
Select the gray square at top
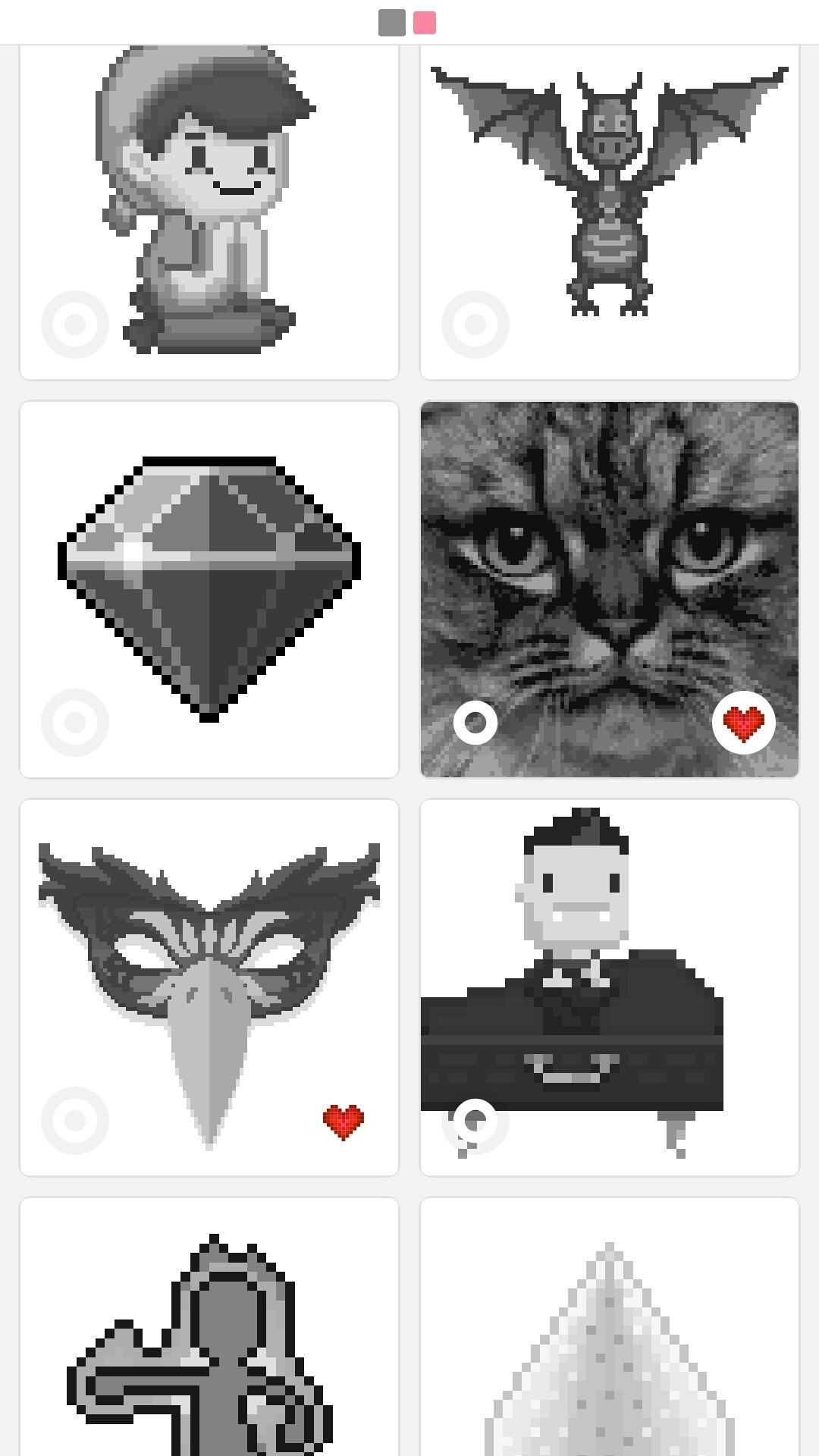point(392,23)
